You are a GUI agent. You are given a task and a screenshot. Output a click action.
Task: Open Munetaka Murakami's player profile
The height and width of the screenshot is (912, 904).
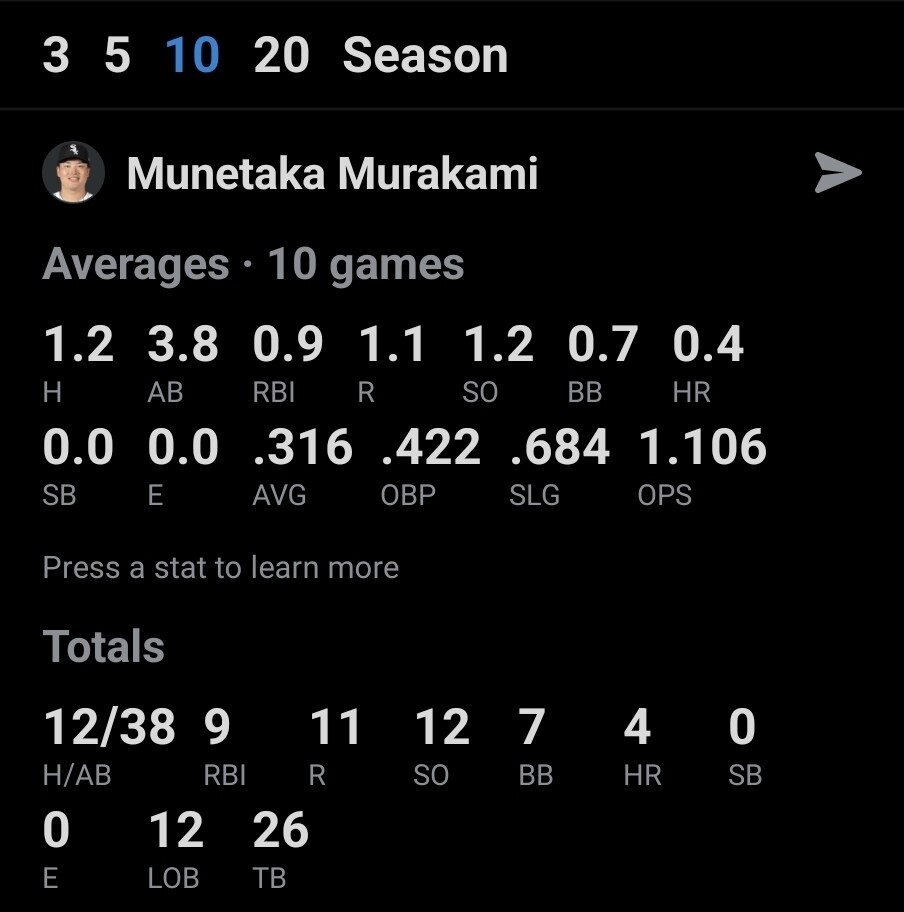332,173
